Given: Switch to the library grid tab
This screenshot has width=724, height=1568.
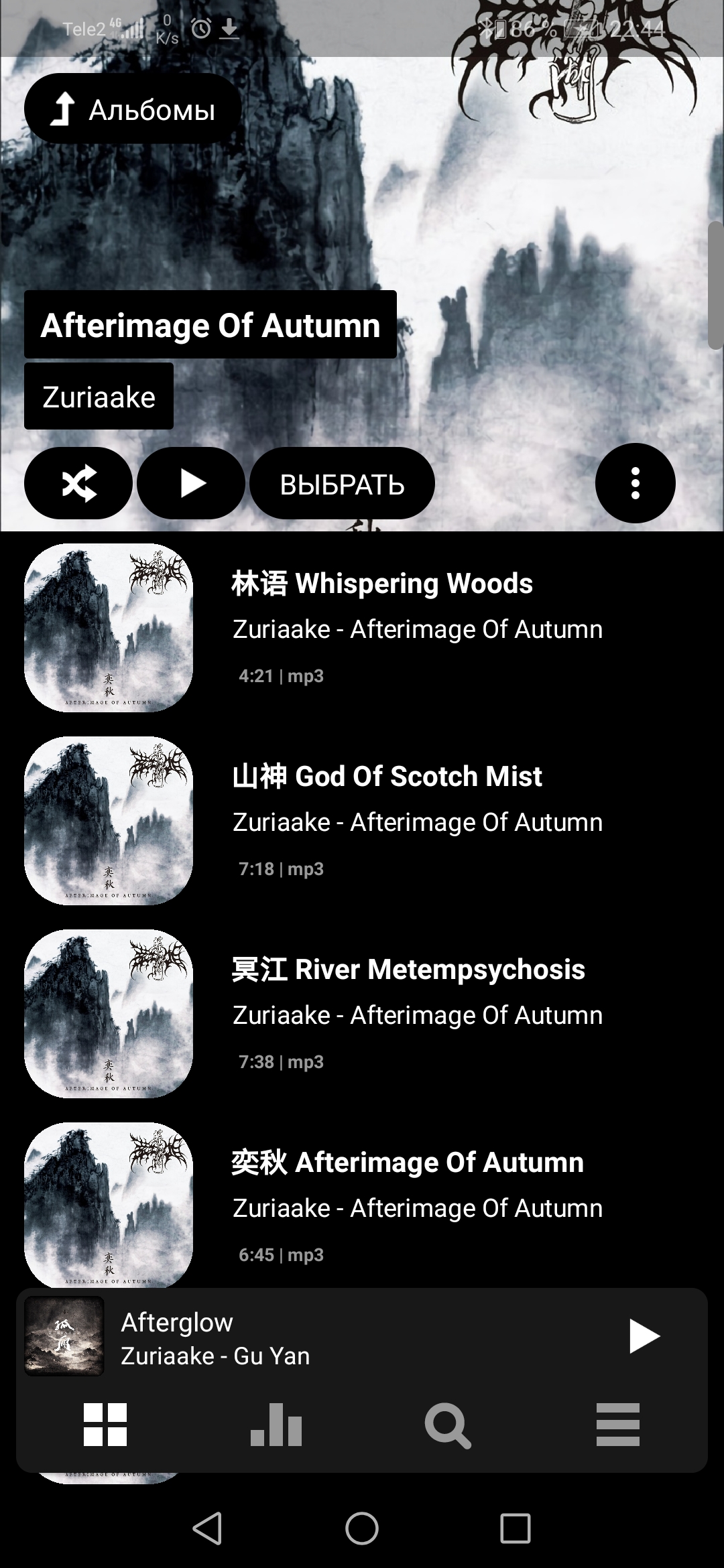Looking at the screenshot, I should 105,1425.
